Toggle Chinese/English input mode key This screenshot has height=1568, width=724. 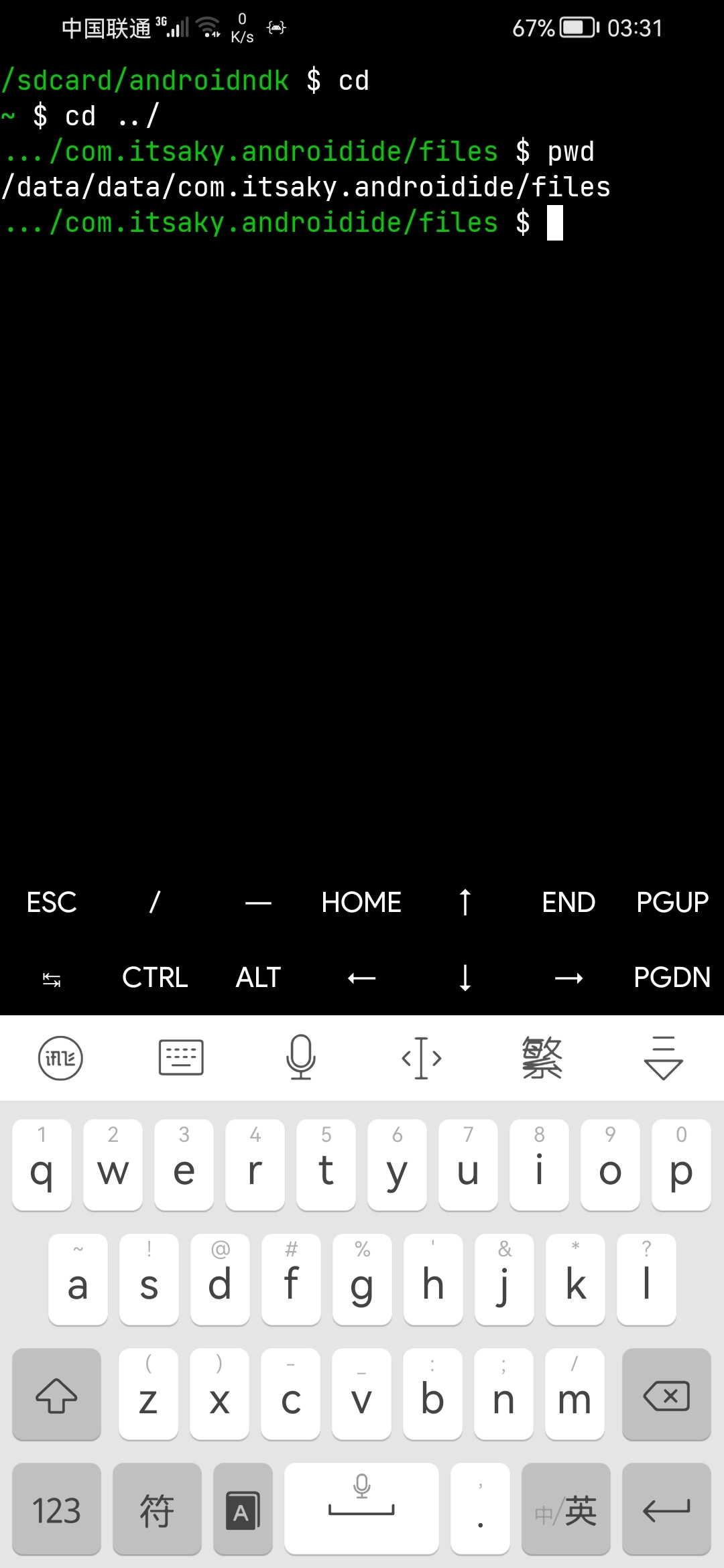point(566,1509)
